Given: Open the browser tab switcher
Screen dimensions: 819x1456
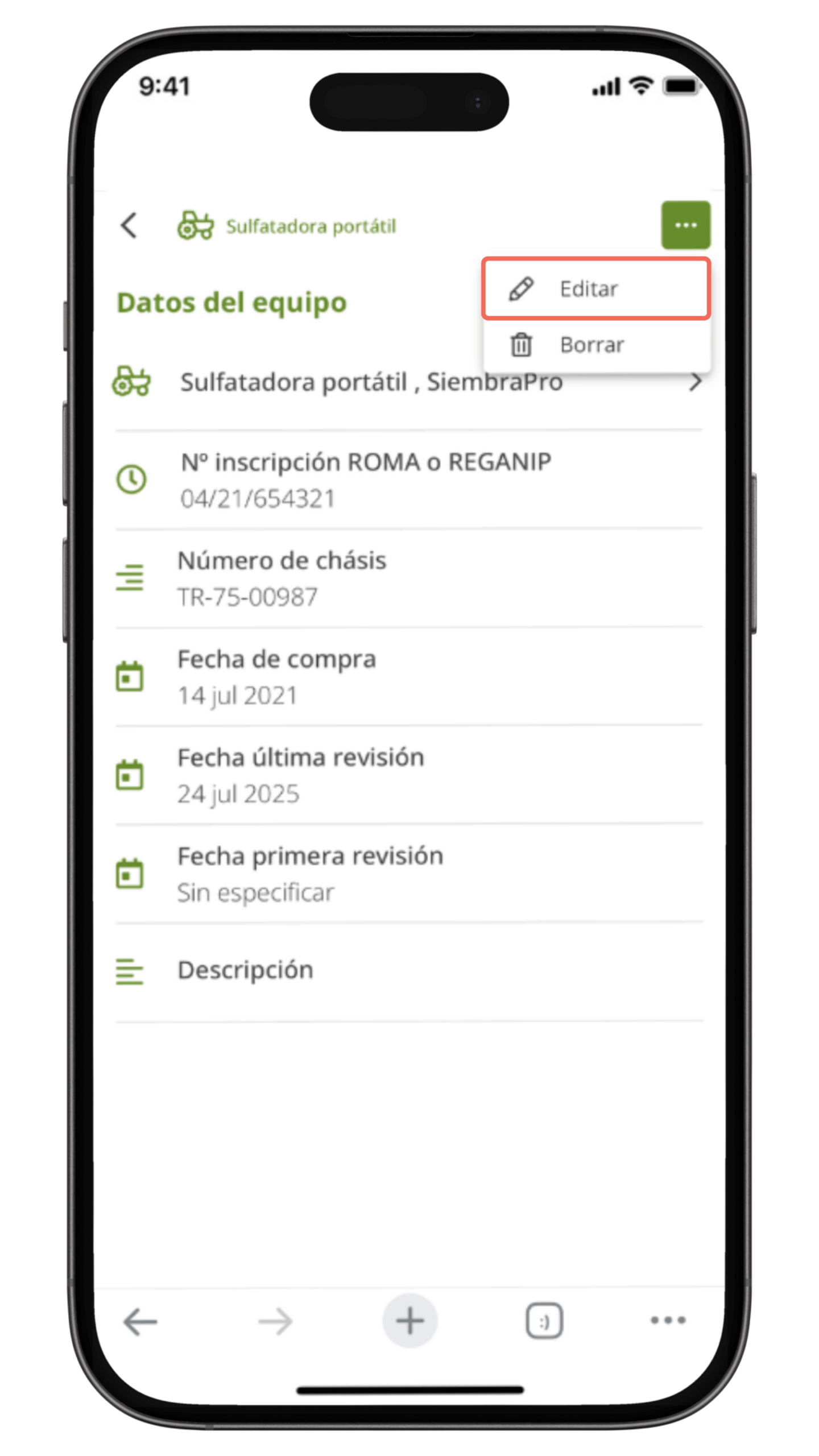Looking at the screenshot, I should click(543, 1320).
